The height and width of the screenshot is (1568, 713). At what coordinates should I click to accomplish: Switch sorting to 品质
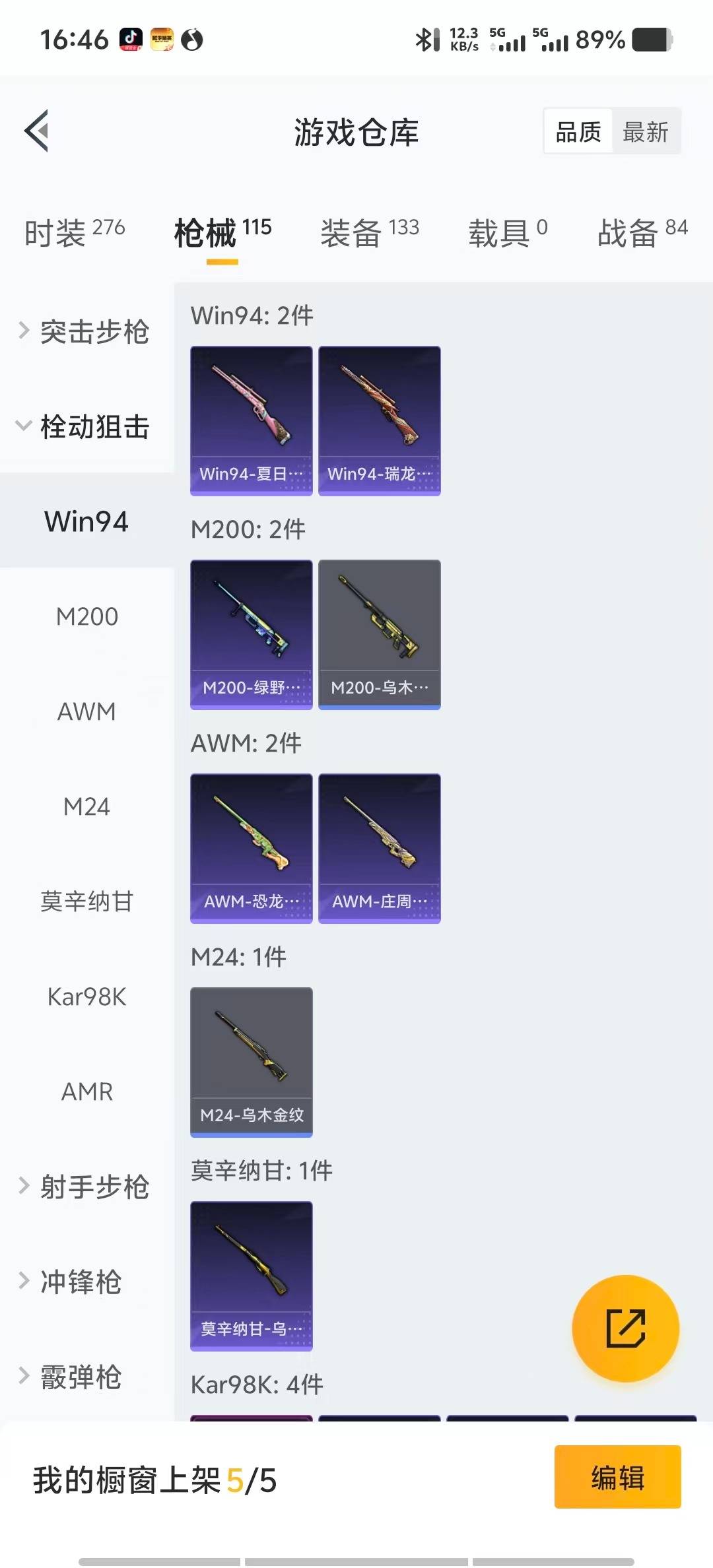577,131
